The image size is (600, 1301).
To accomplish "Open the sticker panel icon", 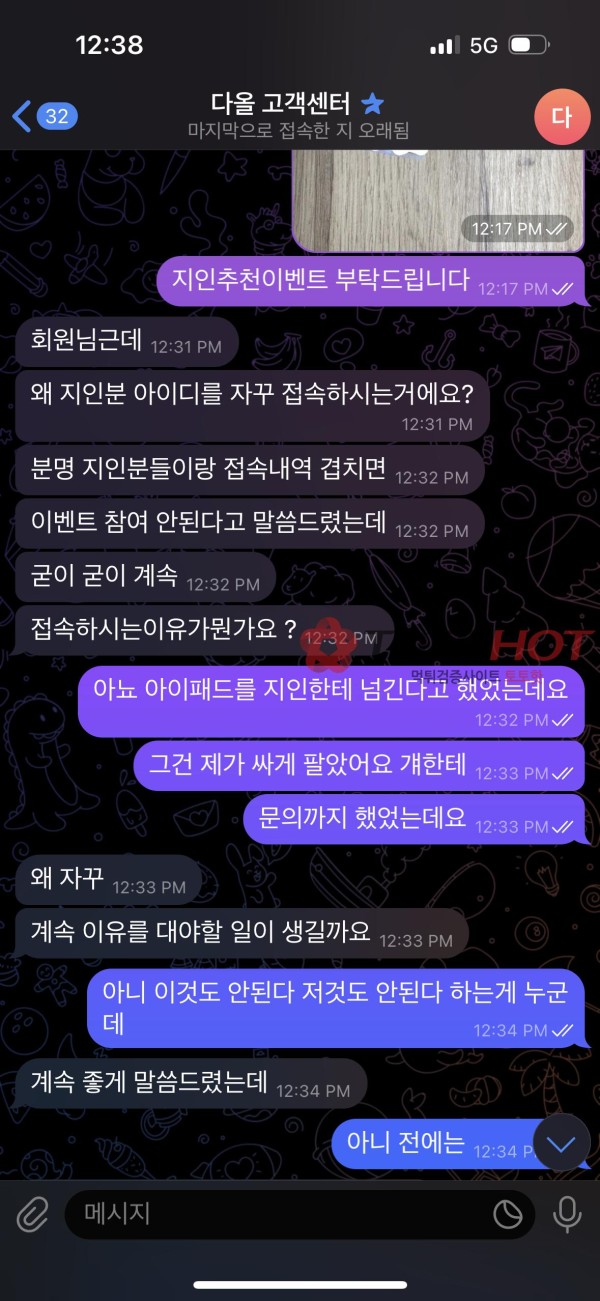I will click(x=508, y=1215).
